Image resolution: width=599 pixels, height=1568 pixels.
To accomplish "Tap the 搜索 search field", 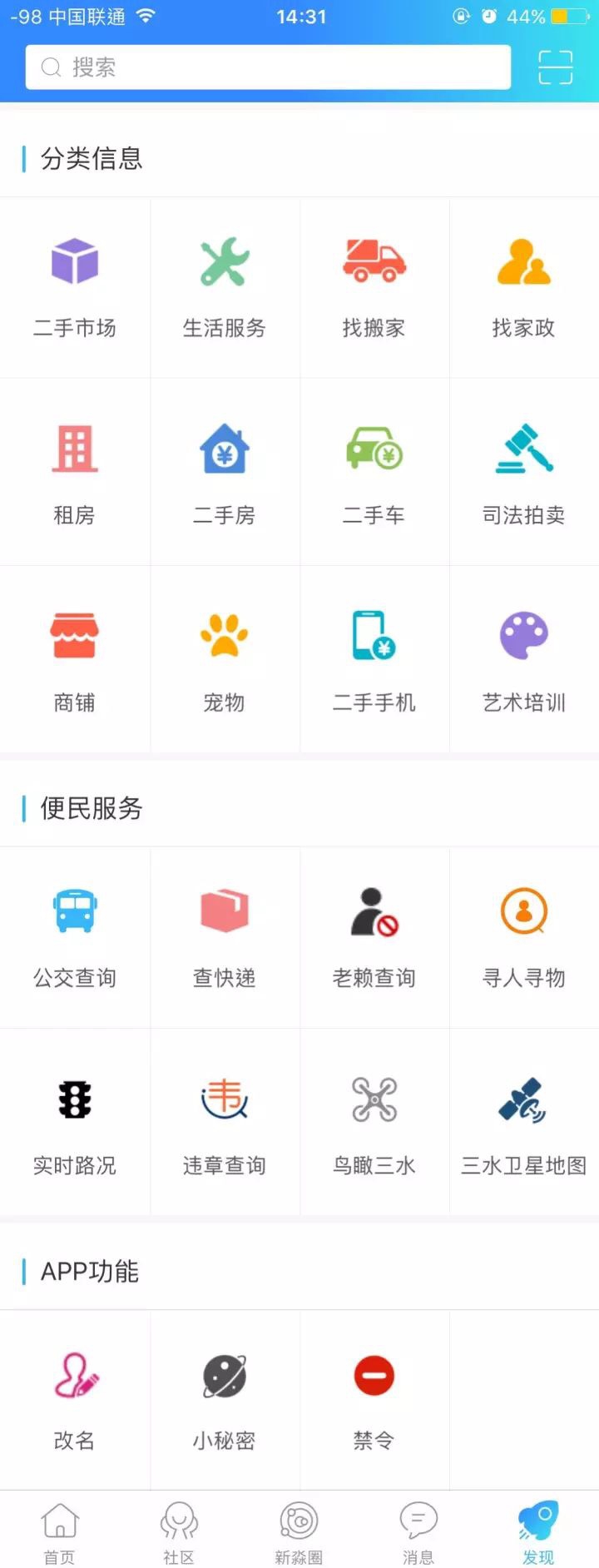I will [x=268, y=67].
